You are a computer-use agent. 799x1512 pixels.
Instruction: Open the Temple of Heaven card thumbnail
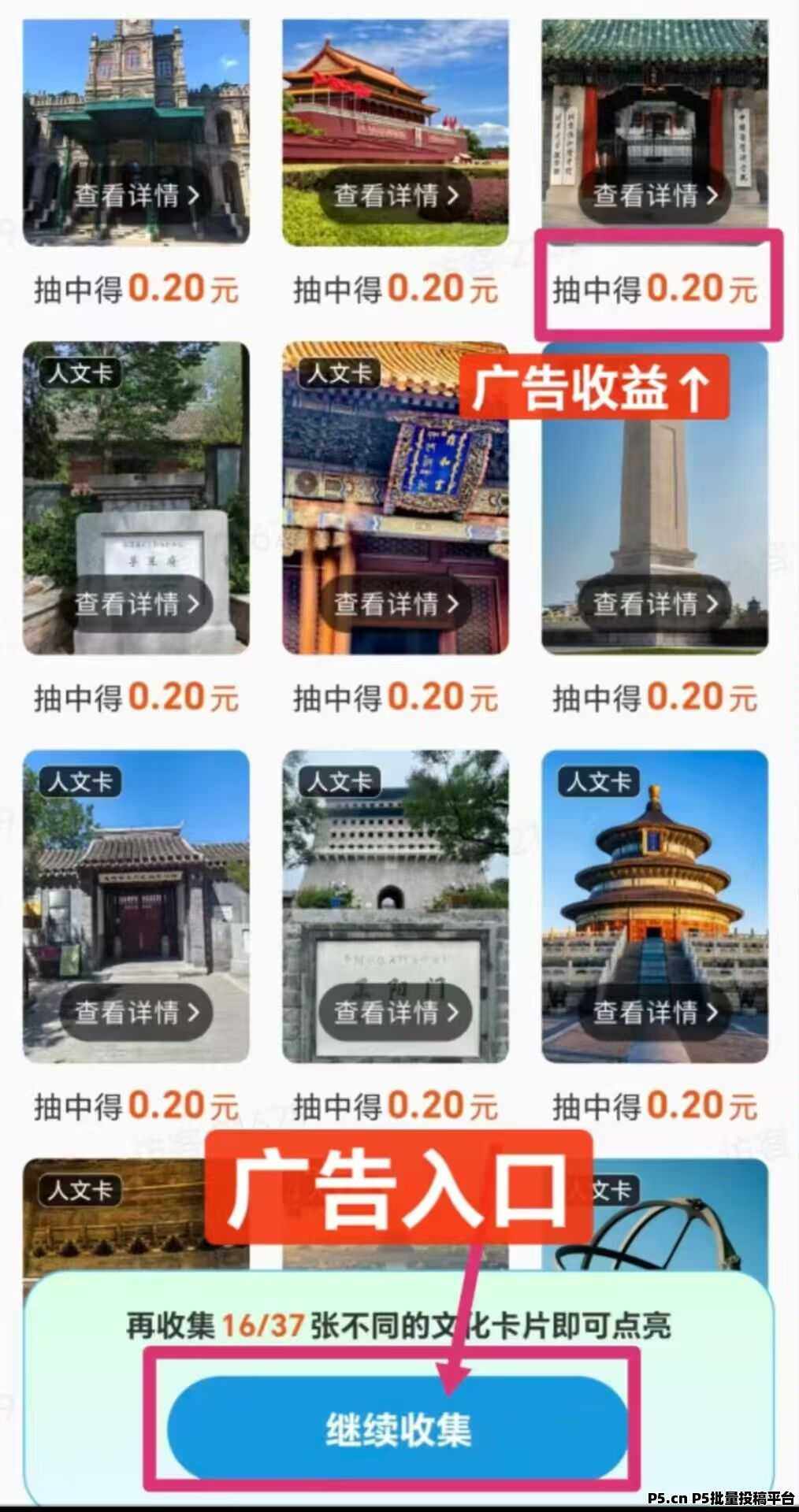coord(654,906)
